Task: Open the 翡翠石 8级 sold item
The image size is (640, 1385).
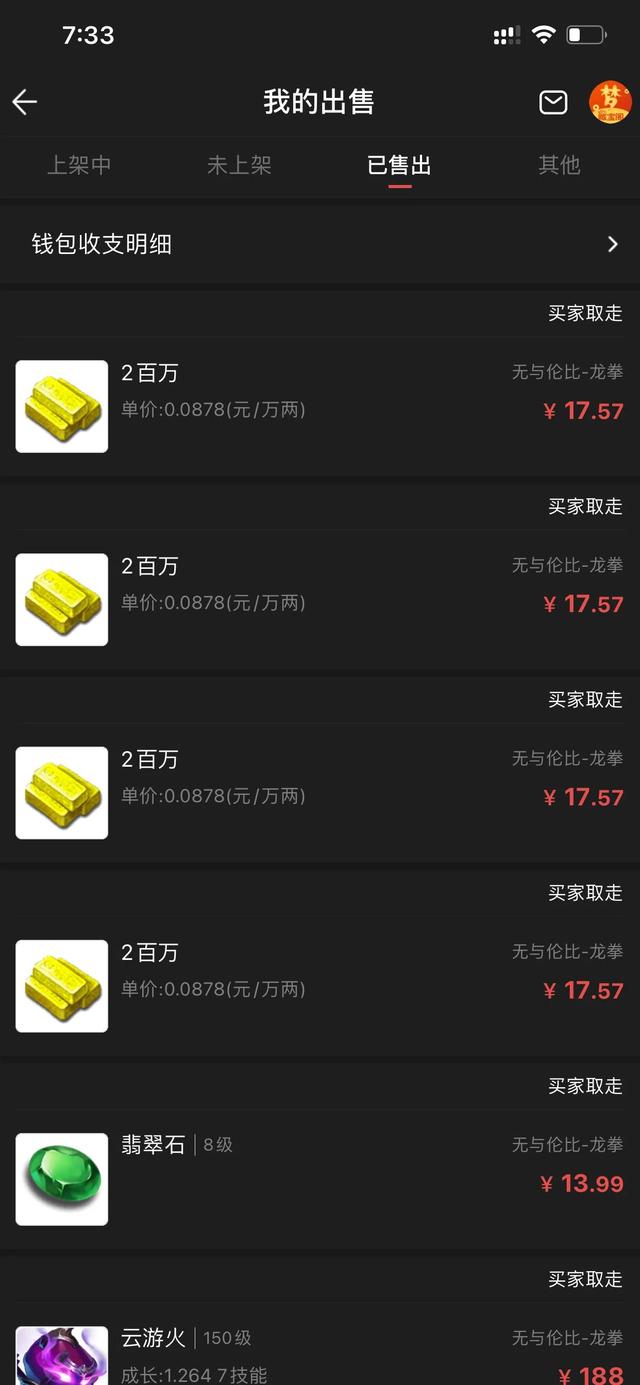Action: pos(320,1180)
